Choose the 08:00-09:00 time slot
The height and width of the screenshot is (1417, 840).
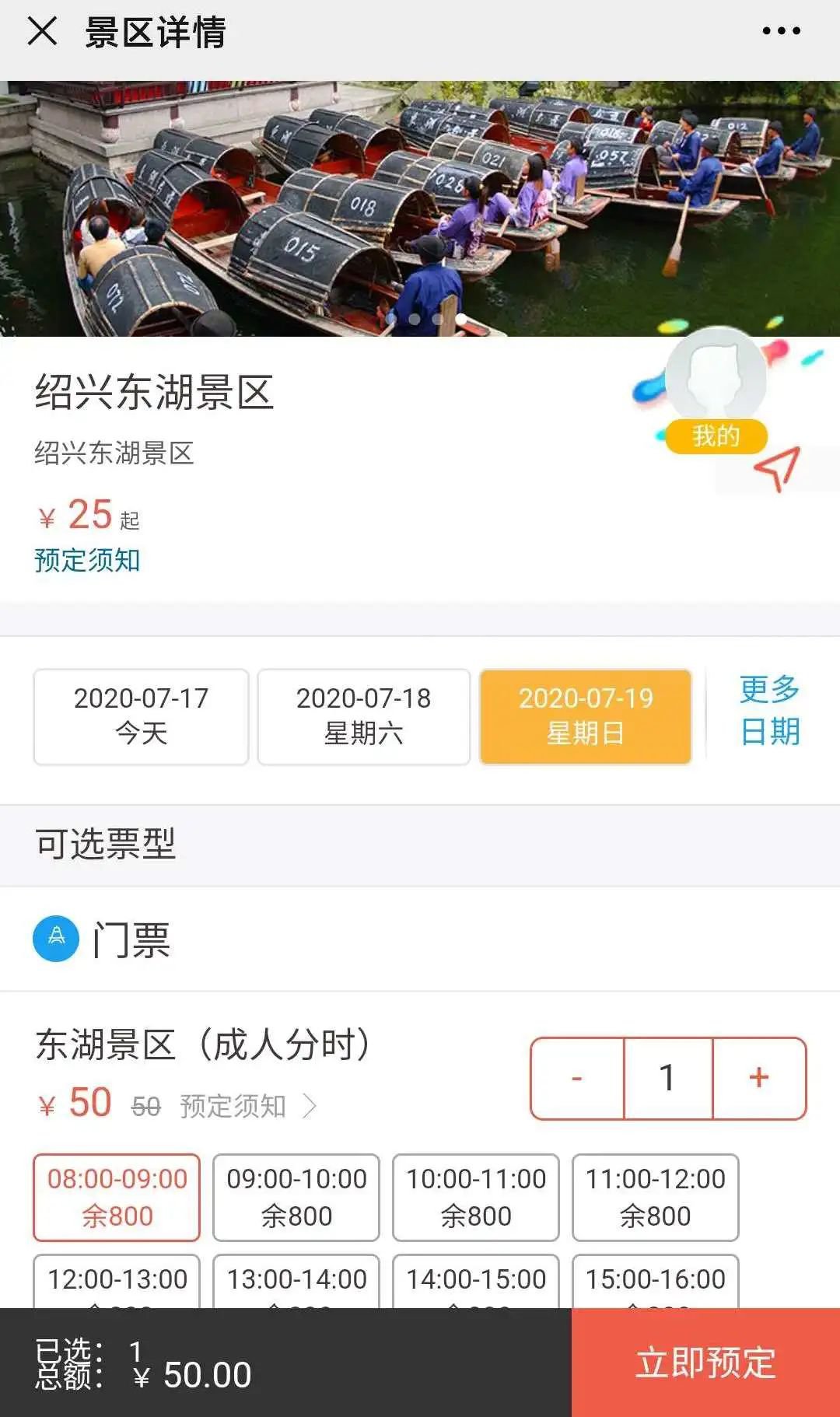pos(117,1197)
